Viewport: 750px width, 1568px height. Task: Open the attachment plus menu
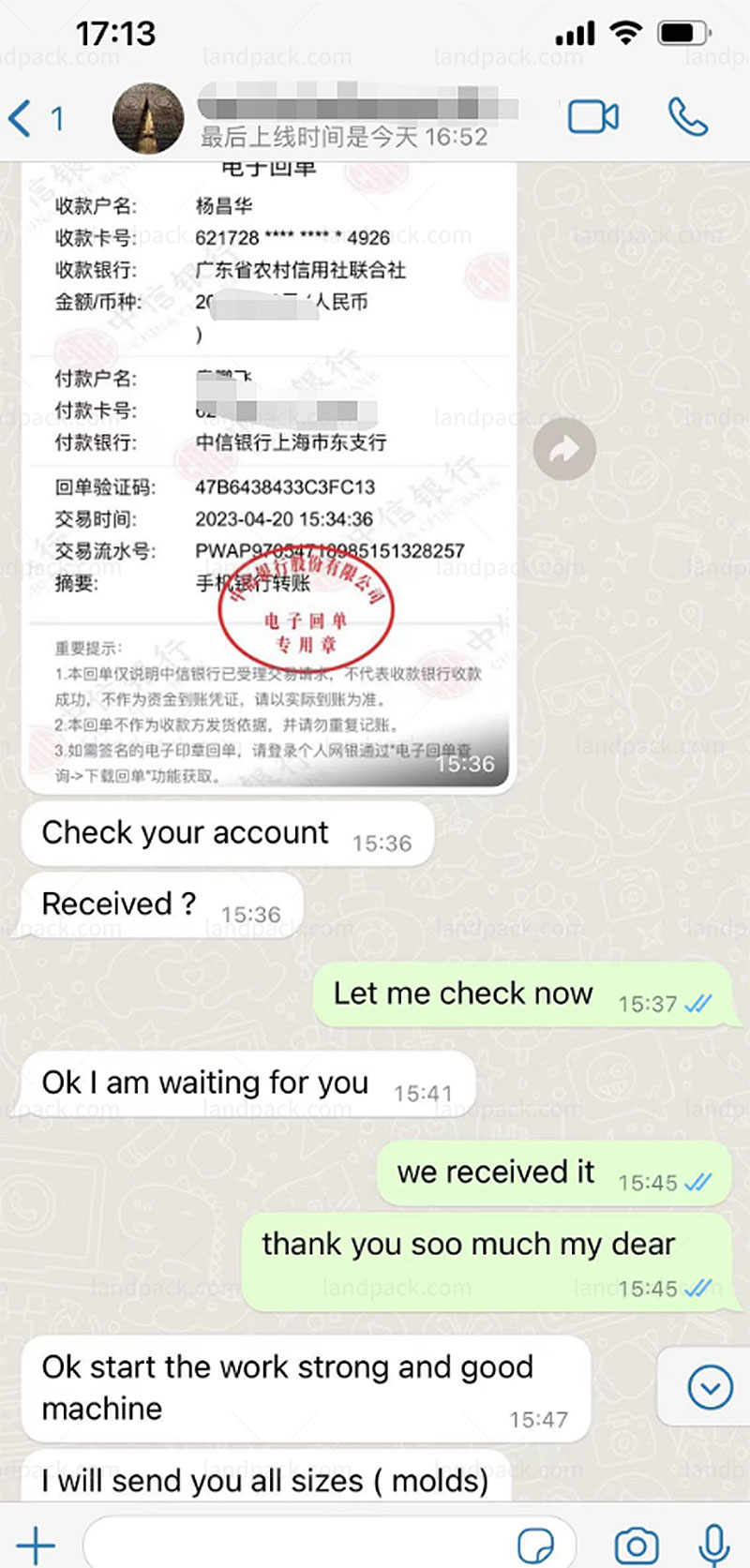pyautogui.click(x=36, y=1544)
